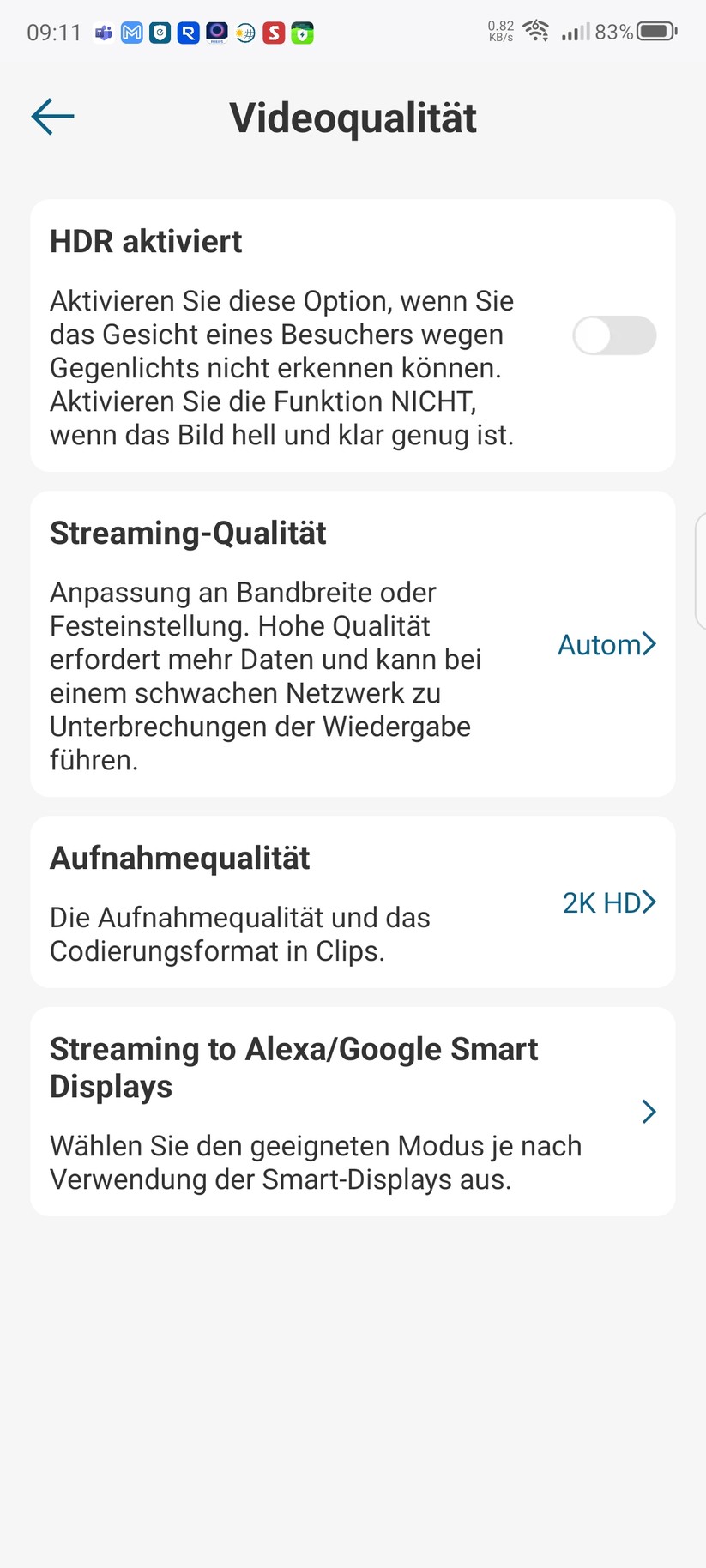
Task: Tap the Gmail notification icon
Action: click(131, 33)
